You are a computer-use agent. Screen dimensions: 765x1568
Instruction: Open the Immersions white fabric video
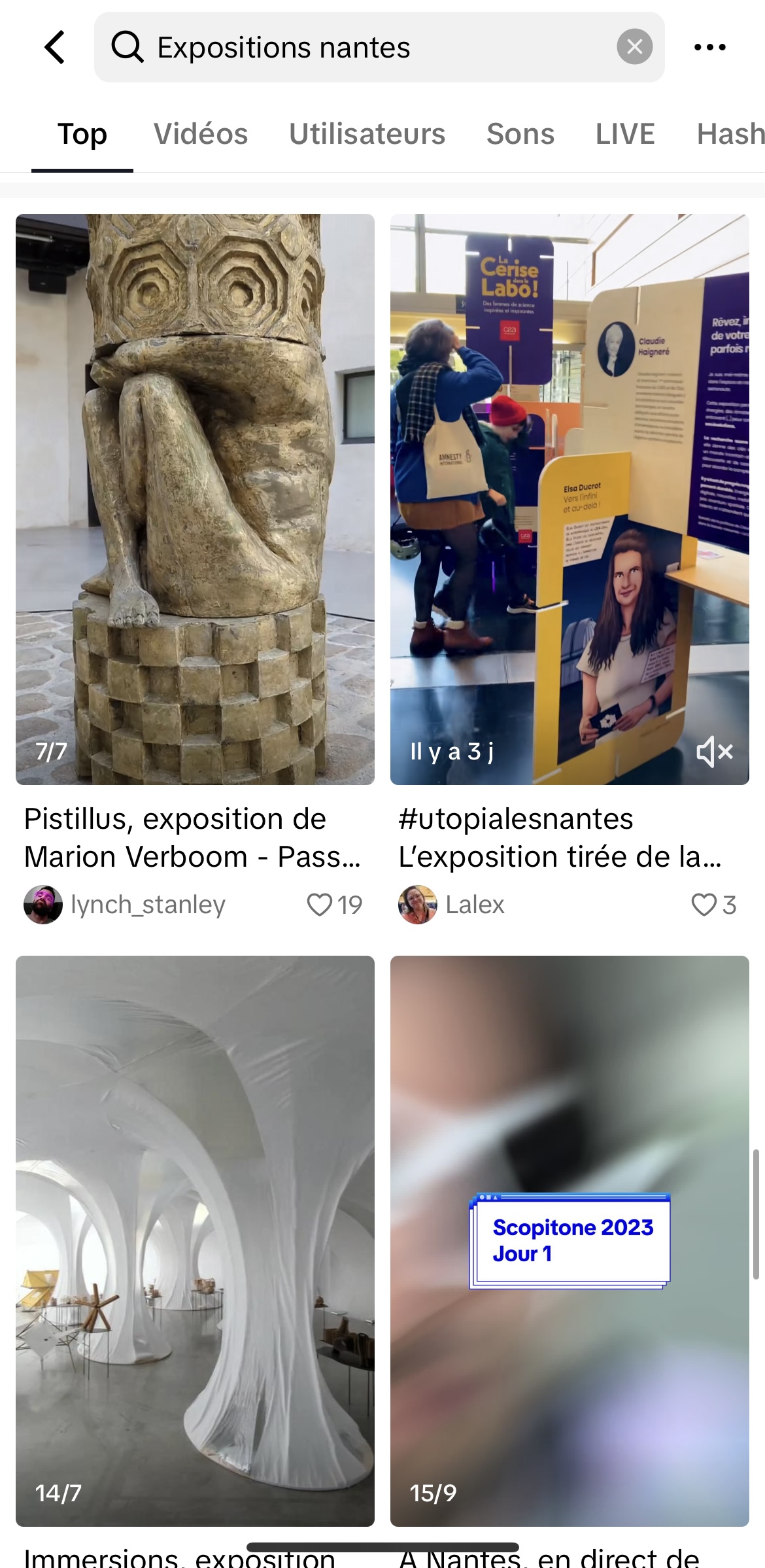[x=195, y=1240]
